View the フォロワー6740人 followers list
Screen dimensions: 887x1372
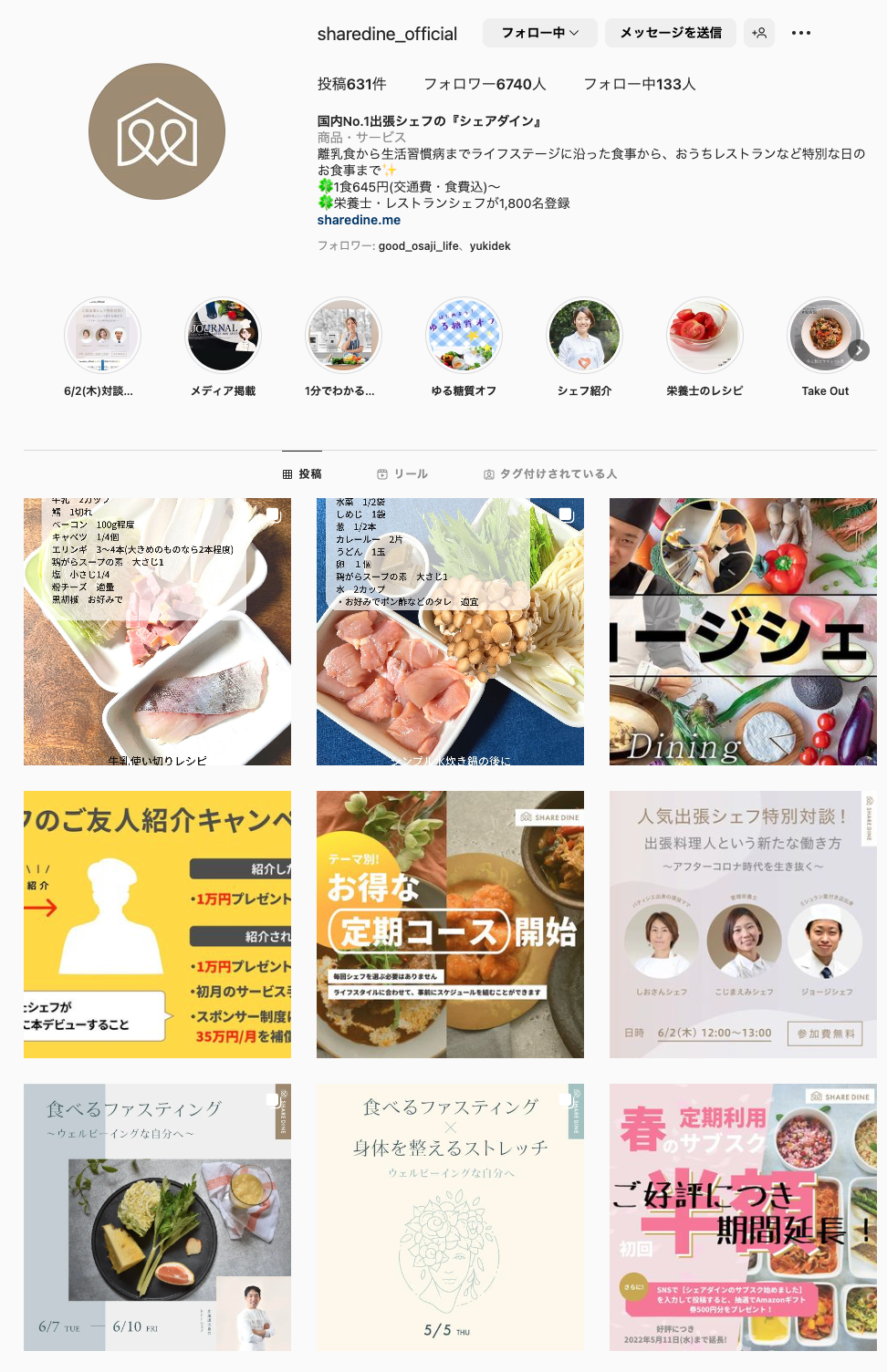coord(485,84)
